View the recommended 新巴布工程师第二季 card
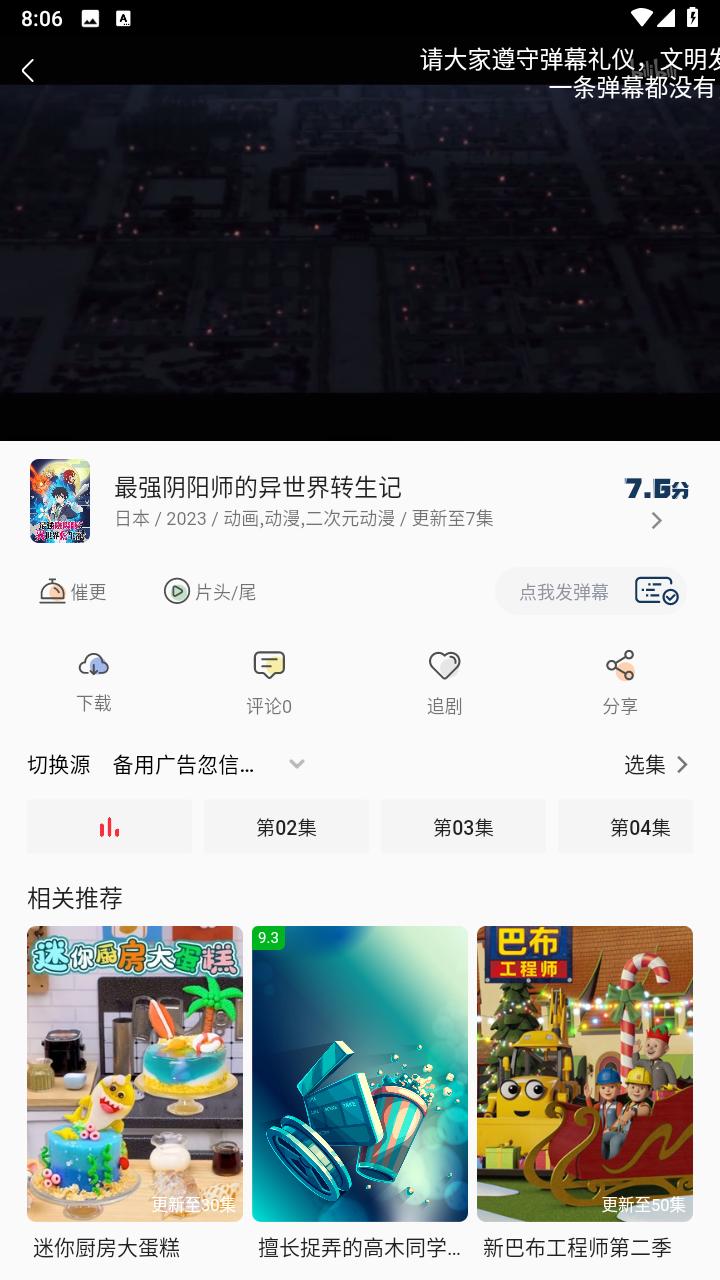 (585, 1075)
